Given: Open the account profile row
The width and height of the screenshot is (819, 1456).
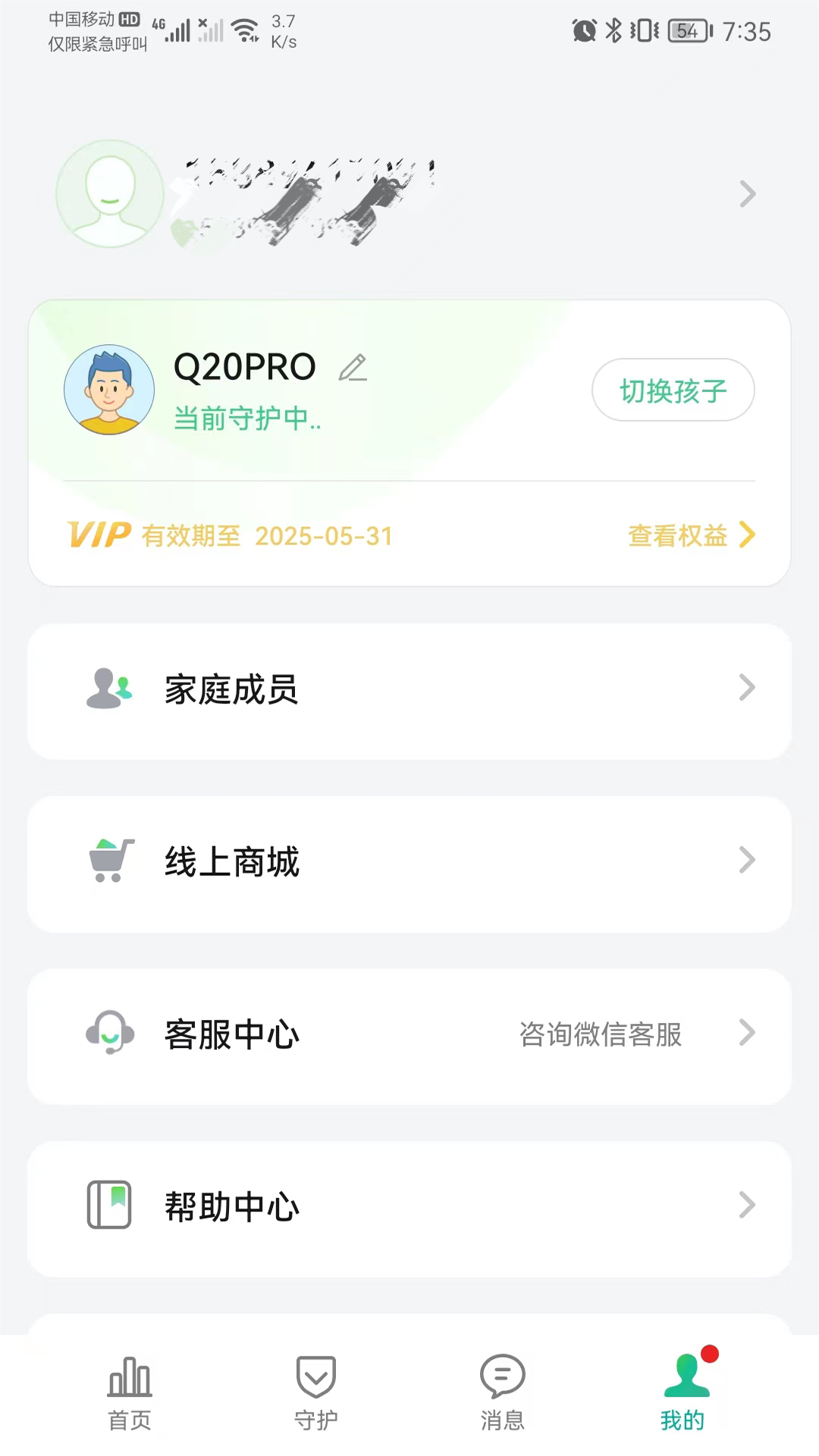Looking at the screenshot, I should [x=409, y=194].
